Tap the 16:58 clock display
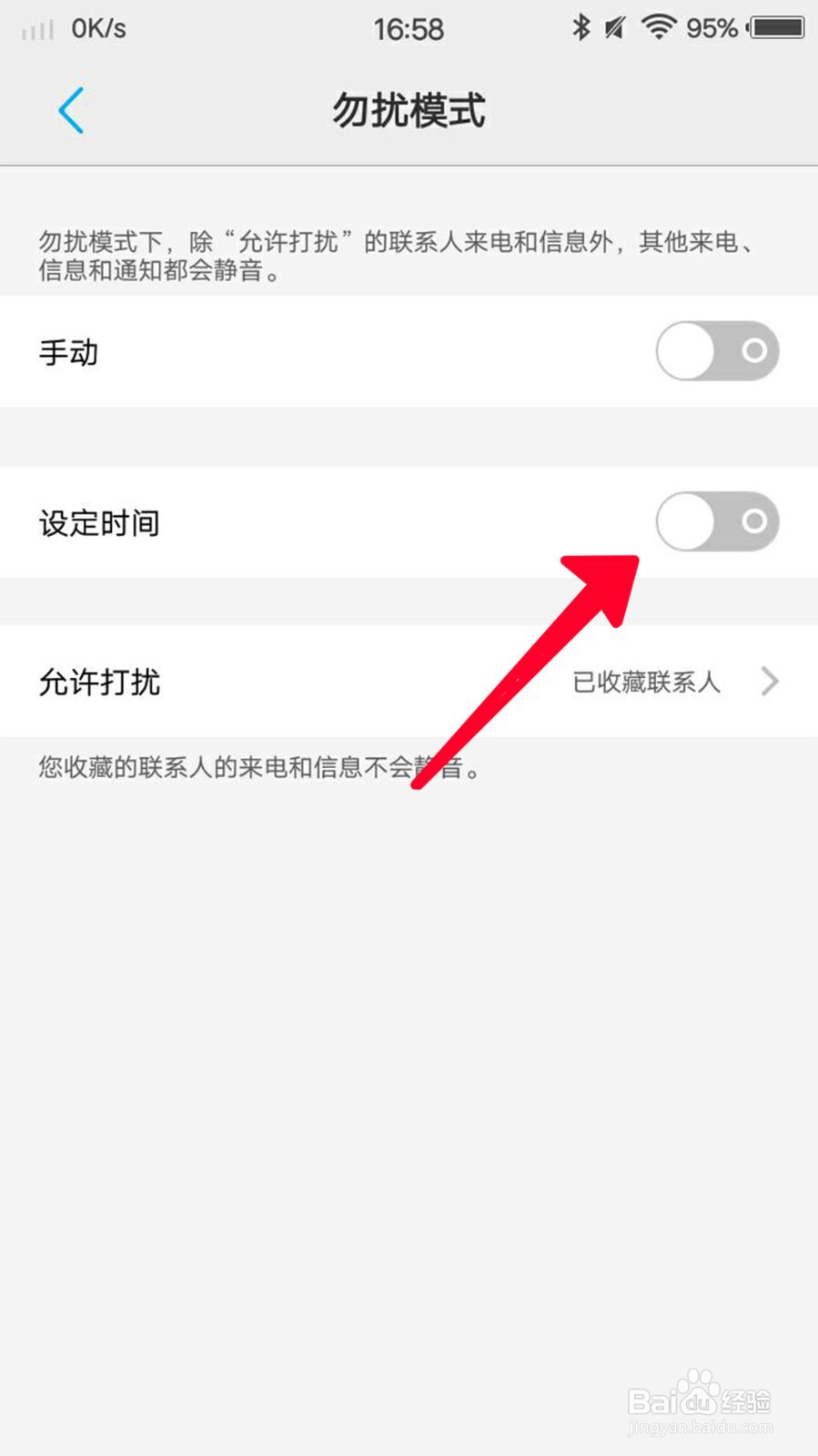The height and width of the screenshot is (1456, 818). [x=409, y=28]
